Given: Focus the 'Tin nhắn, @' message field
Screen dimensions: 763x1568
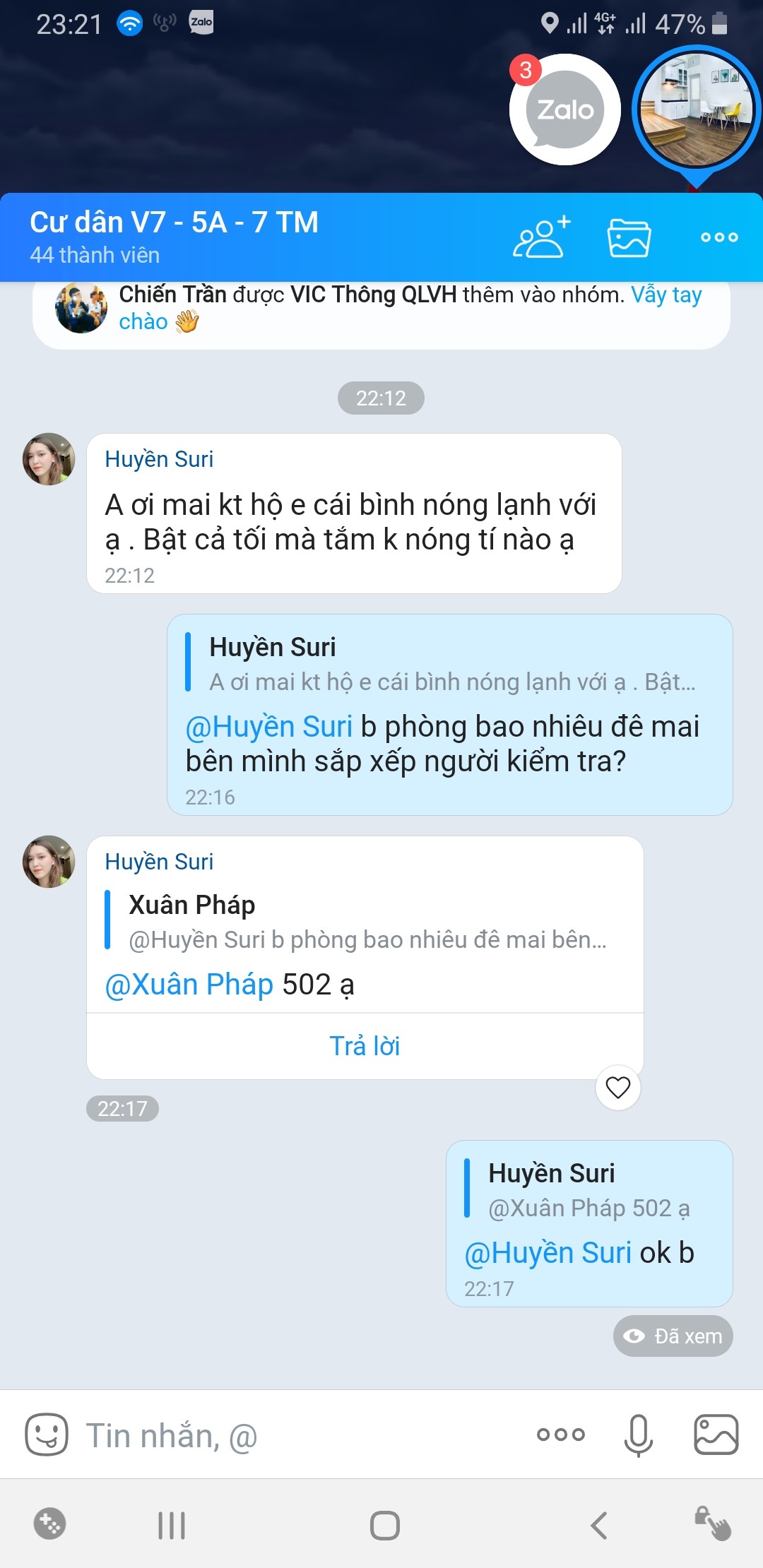Looking at the screenshot, I should click(x=297, y=1436).
